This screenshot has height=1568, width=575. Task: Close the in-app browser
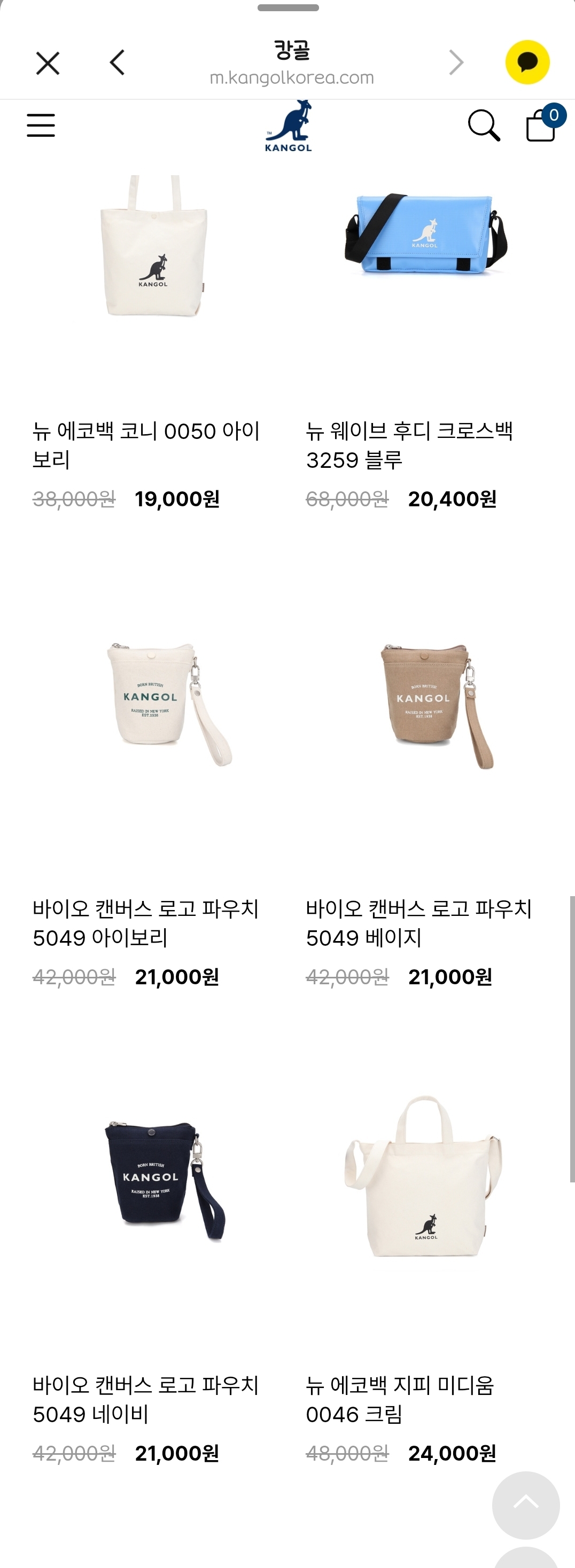tap(48, 64)
